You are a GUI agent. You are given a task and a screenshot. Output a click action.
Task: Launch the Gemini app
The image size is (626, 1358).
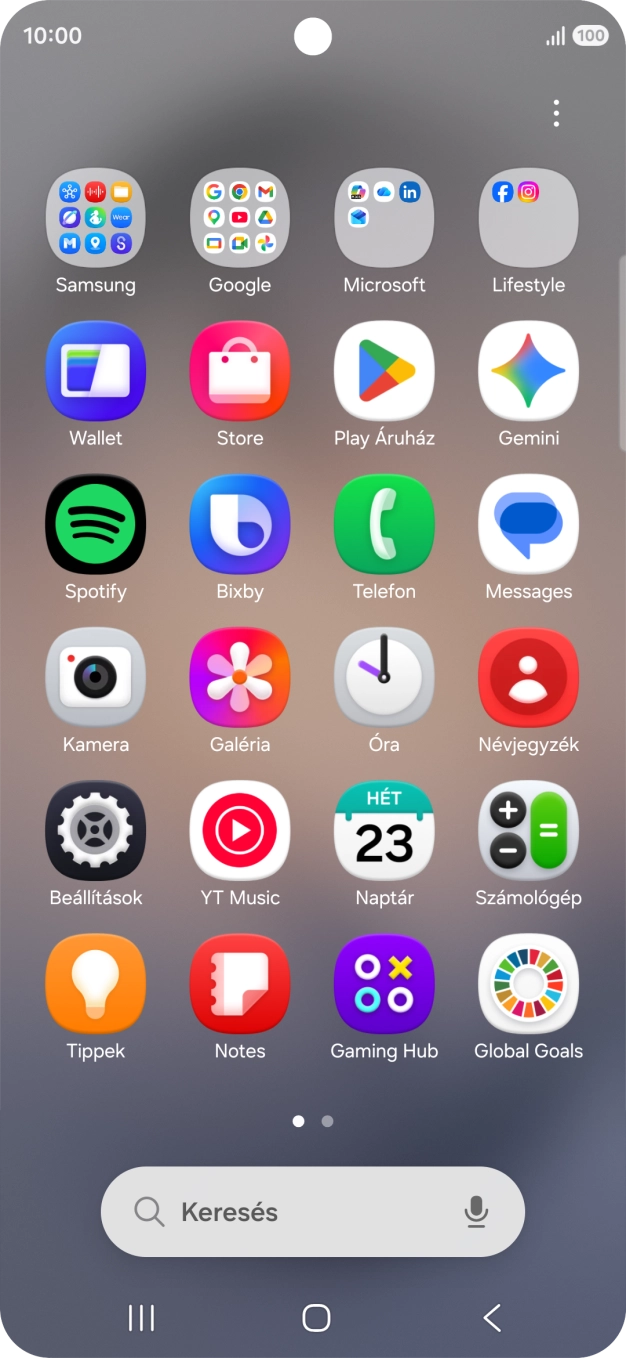pos(528,371)
